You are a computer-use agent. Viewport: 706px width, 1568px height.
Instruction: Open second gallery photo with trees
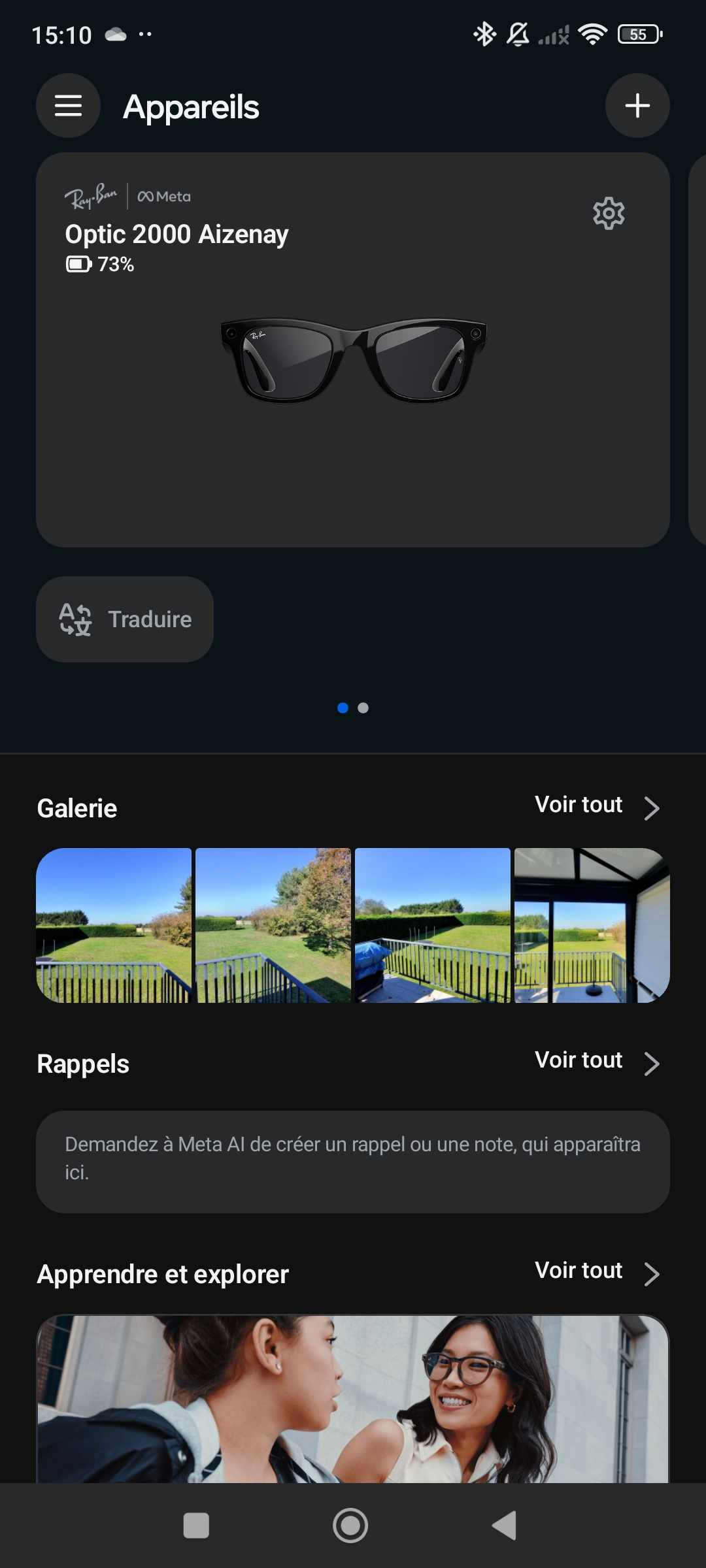click(273, 925)
